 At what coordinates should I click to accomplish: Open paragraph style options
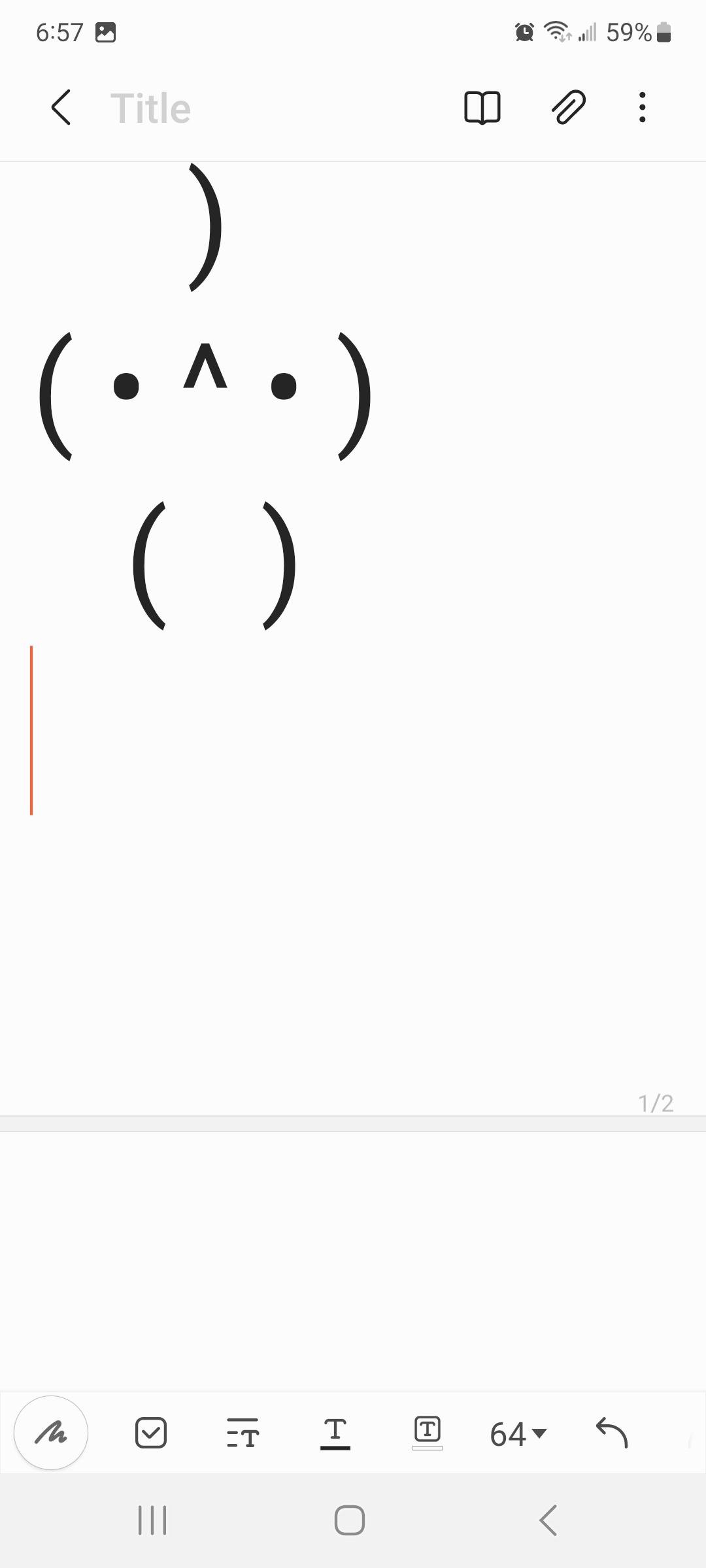click(243, 1432)
